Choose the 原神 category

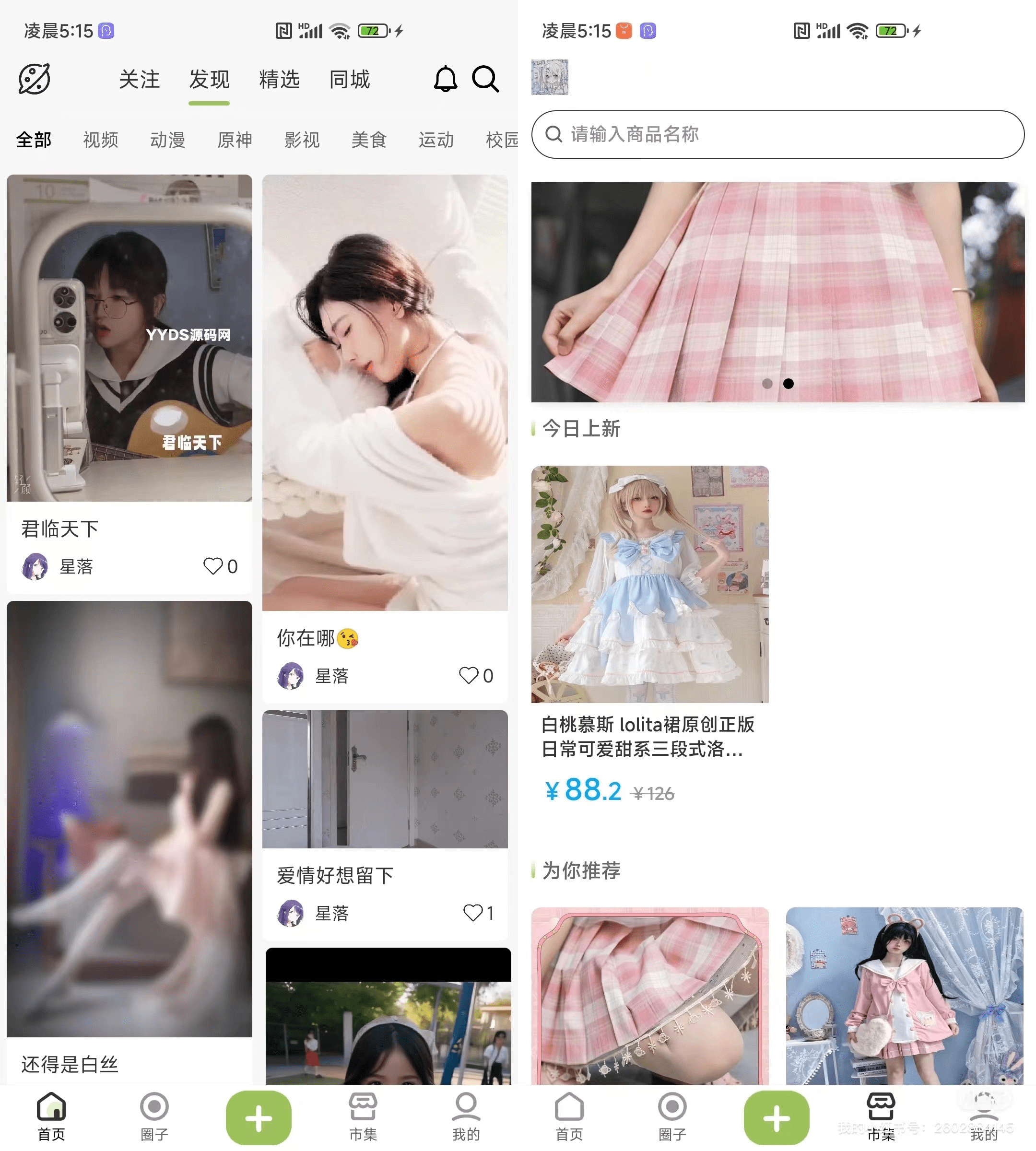point(235,140)
